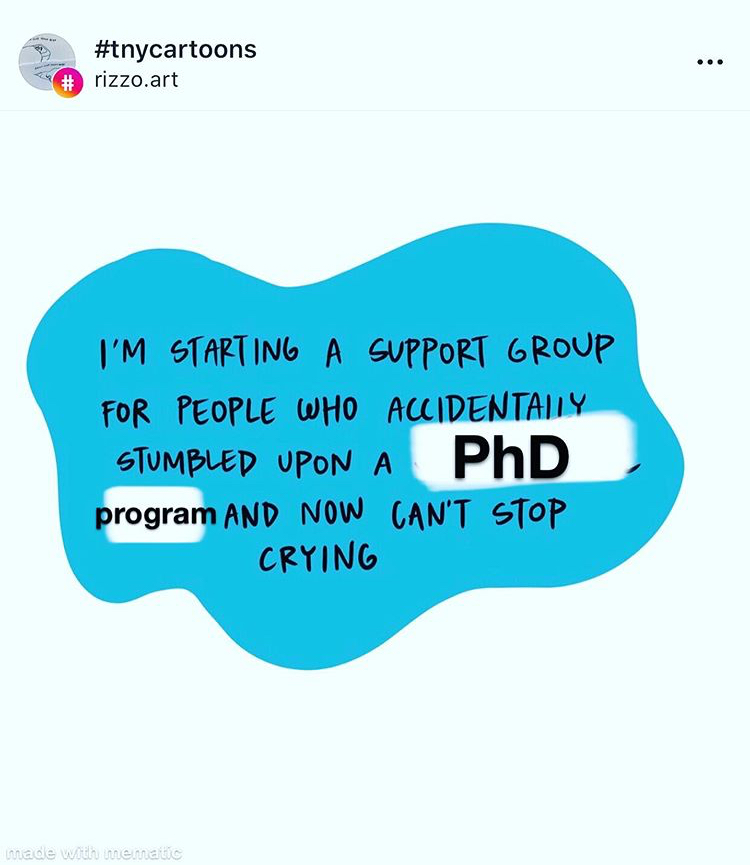The height and width of the screenshot is (868, 750).
Task: Tap the hashtag avatar picture
Action: [45, 62]
